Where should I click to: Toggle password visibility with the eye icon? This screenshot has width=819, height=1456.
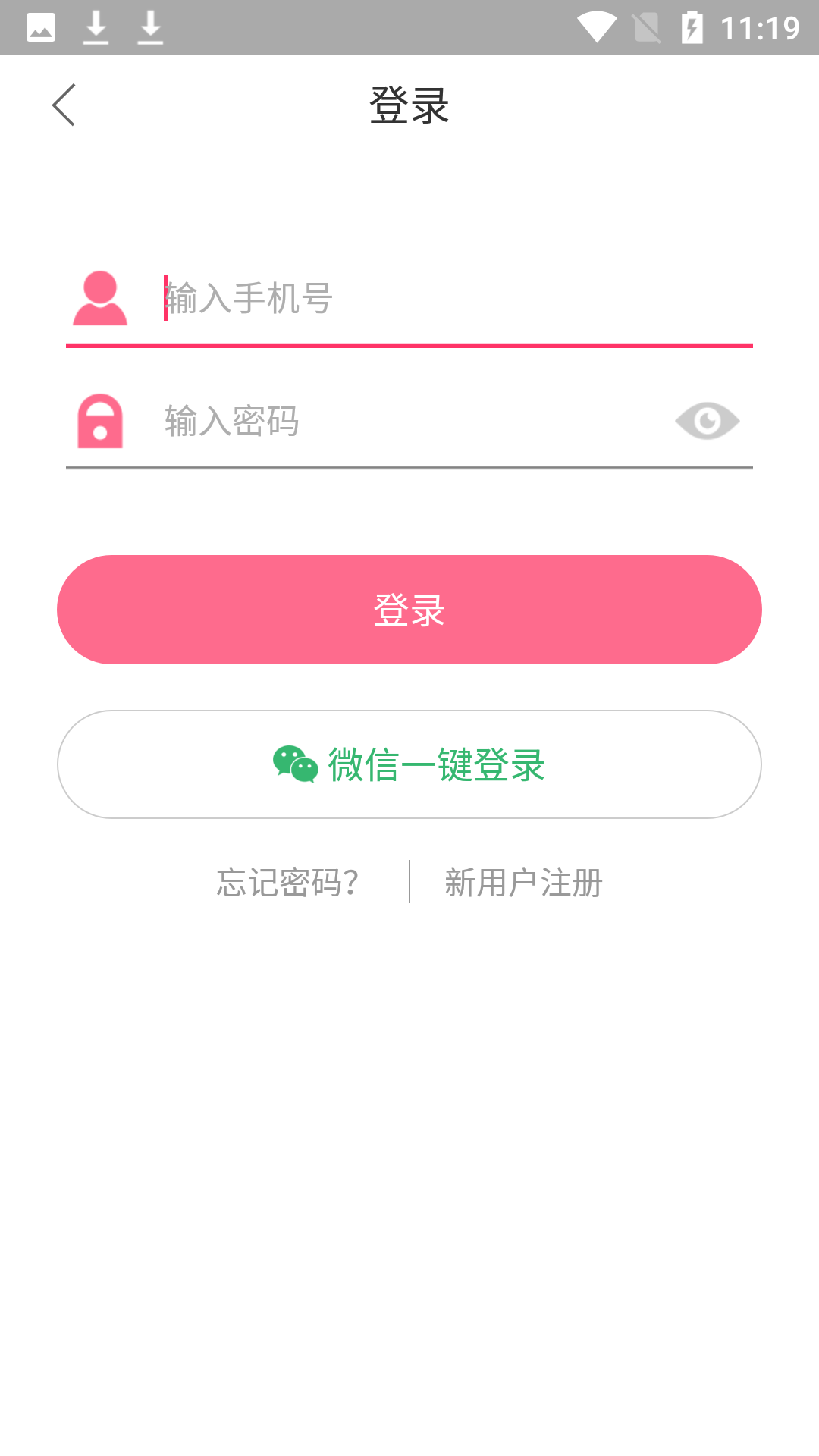(x=707, y=421)
